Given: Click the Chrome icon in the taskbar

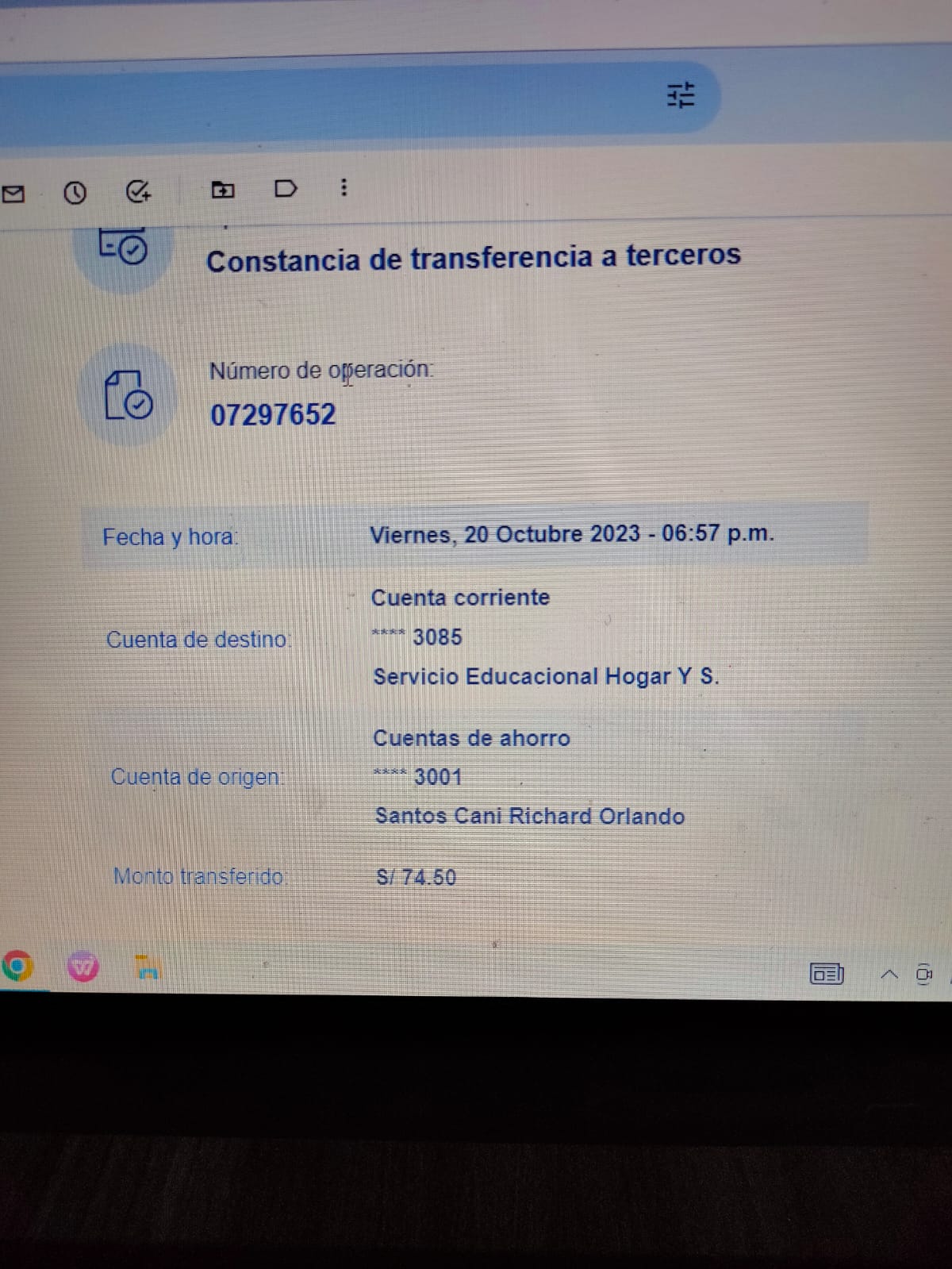Looking at the screenshot, I should (x=17, y=967).
